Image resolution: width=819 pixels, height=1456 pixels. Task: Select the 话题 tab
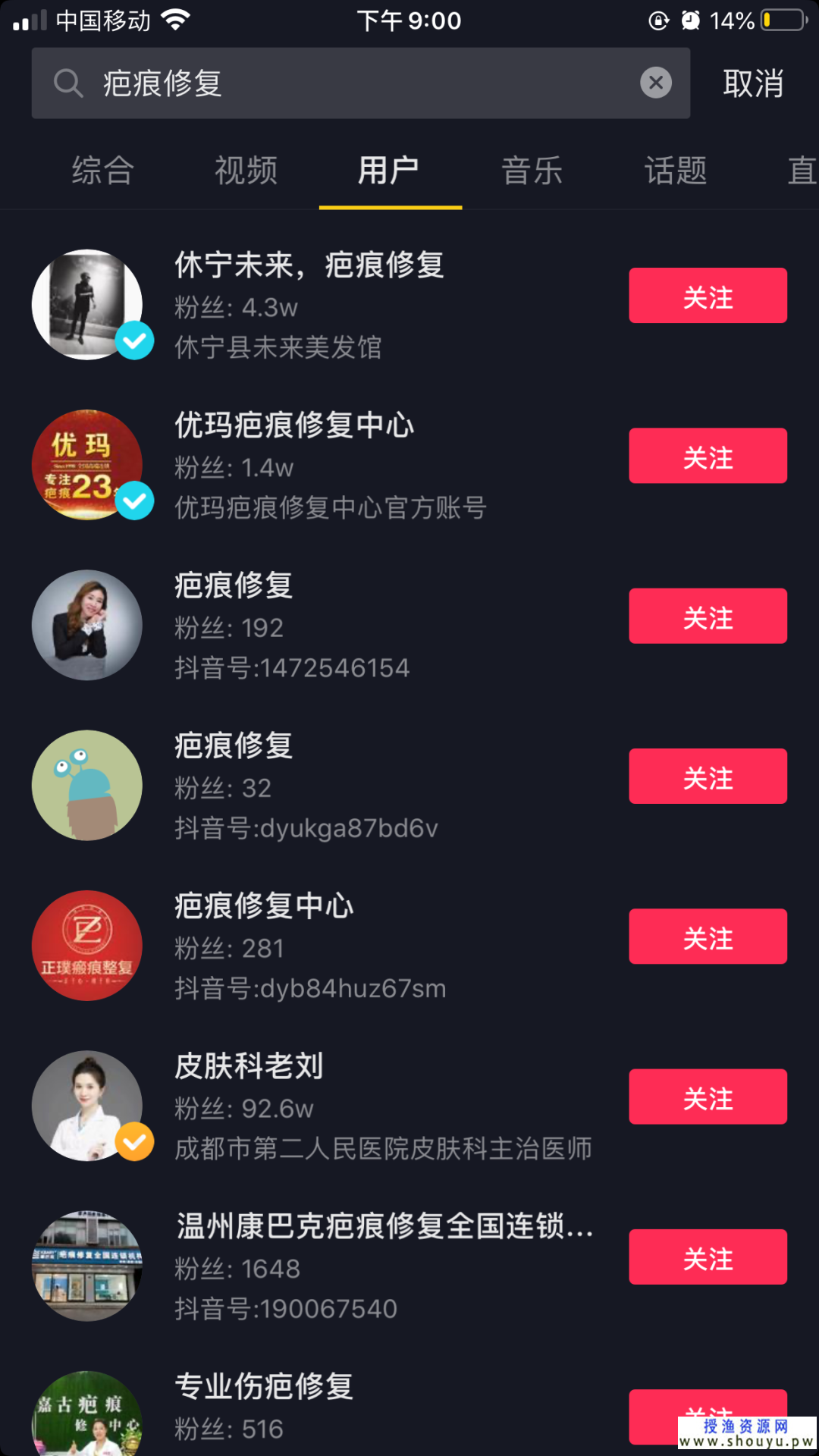(x=676, y=171)
